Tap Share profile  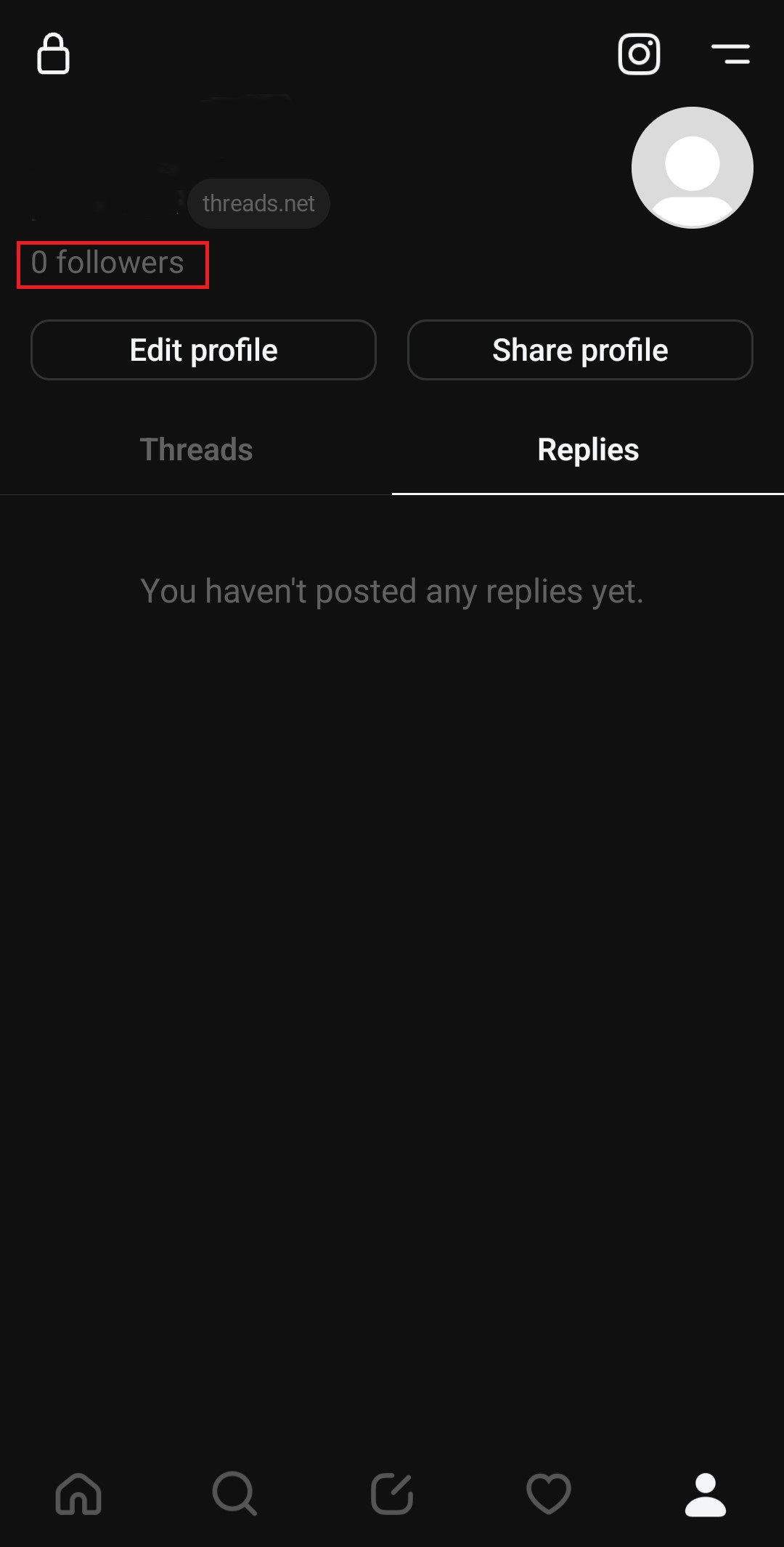click(x=580, y=350)
